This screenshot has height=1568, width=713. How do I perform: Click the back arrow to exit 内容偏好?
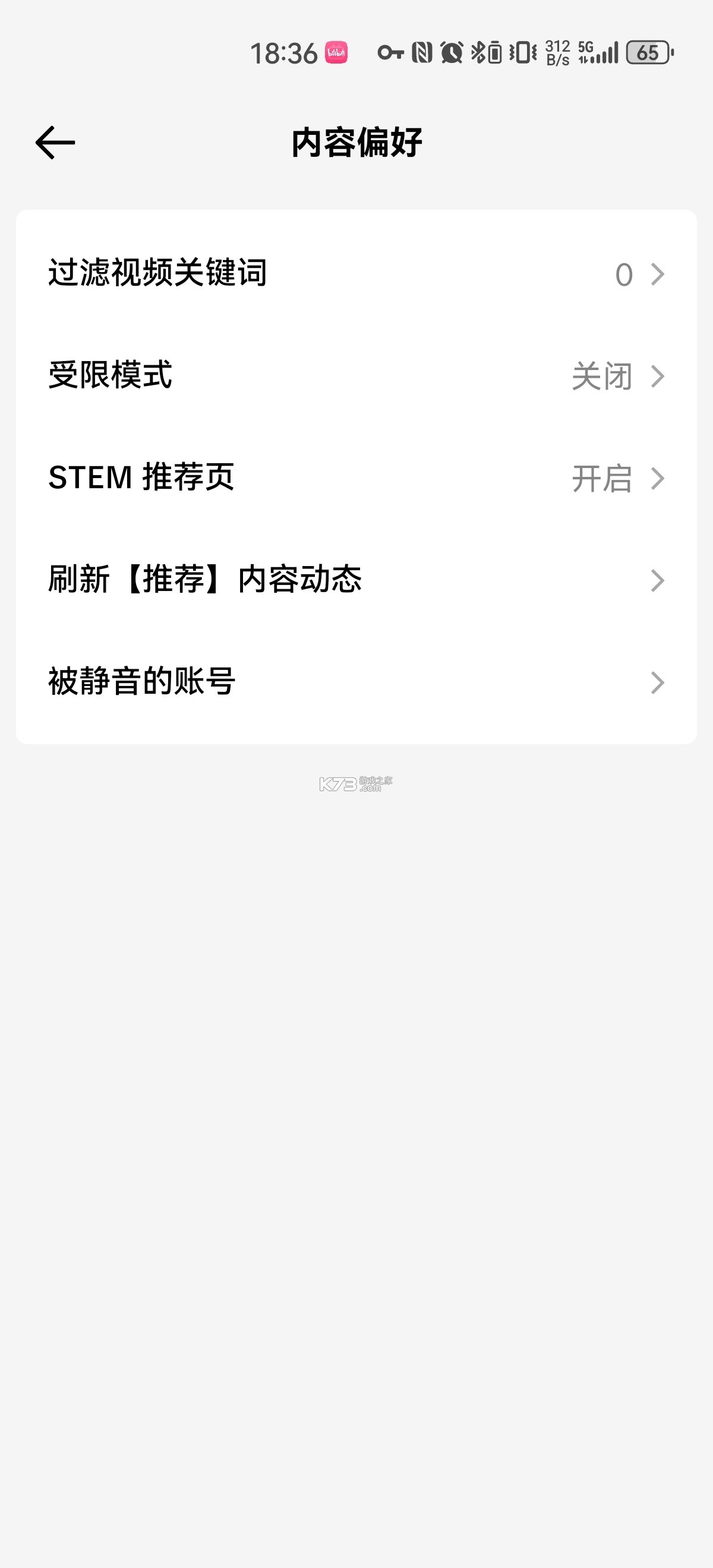pos(55,142)
